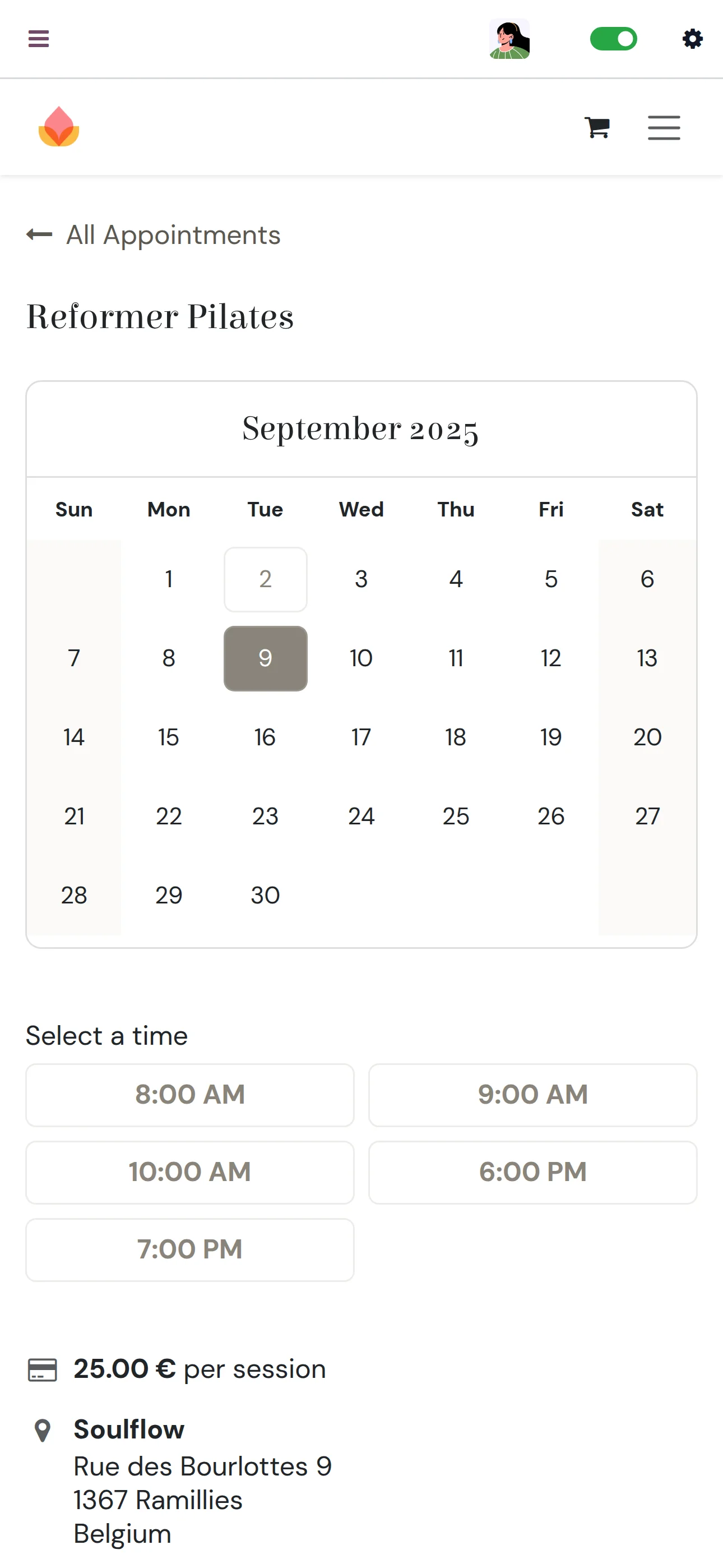Go back to All Appointments
Screen dimensions: 723x1568
tap(154, 235)
